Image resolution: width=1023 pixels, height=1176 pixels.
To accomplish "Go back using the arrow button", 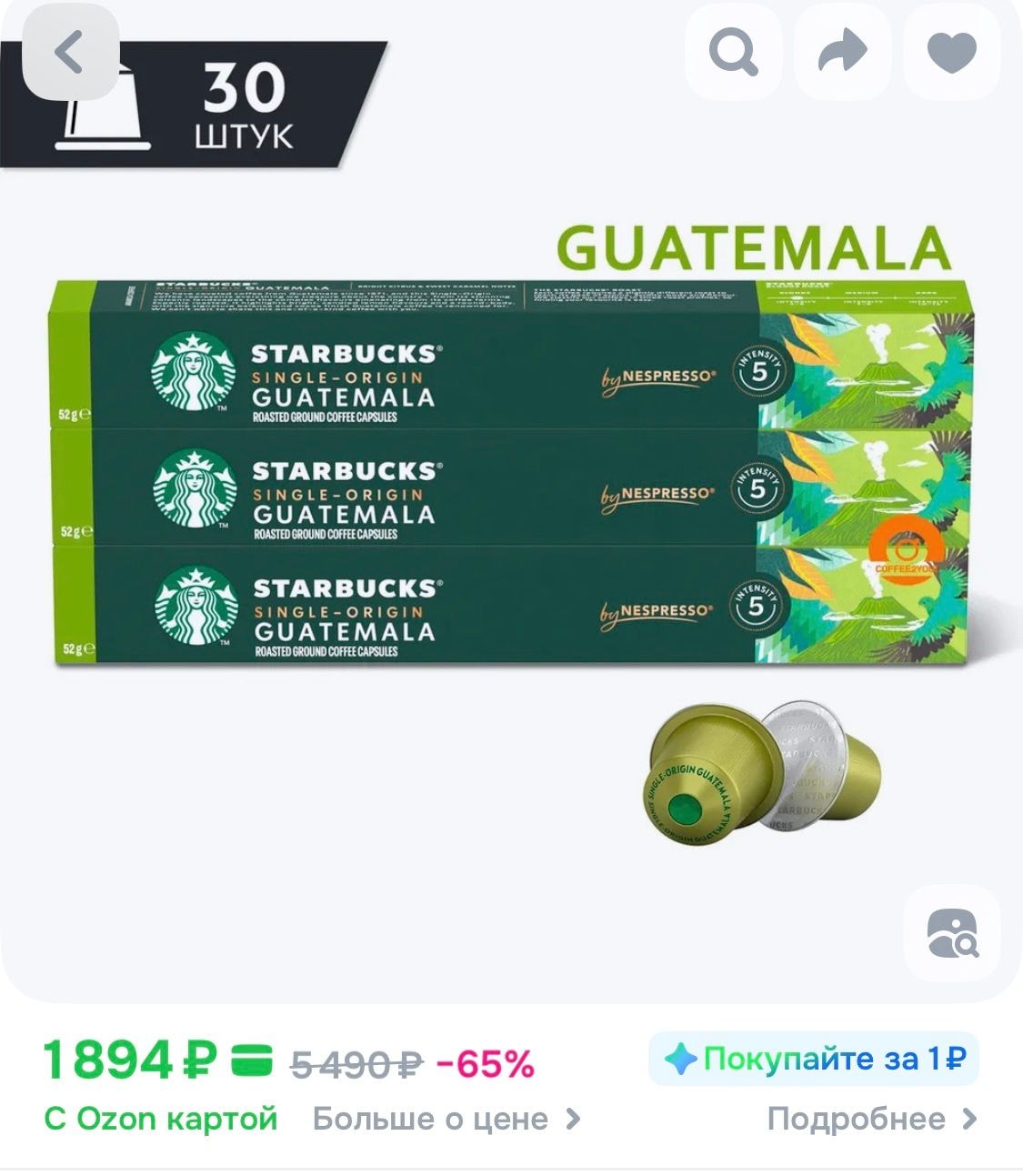I will coord(70,52).
